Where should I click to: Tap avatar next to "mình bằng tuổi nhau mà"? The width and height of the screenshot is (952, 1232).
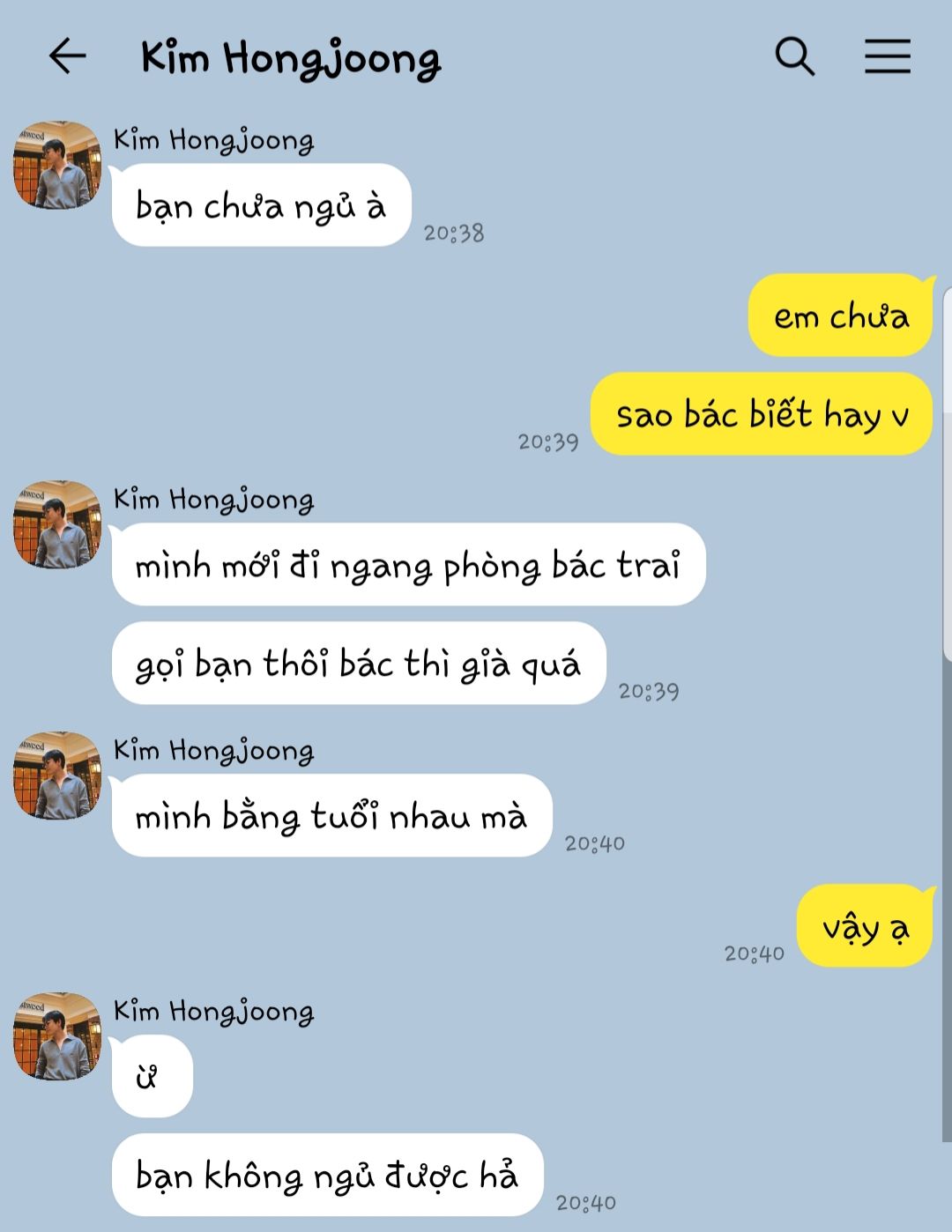pyautogui.click(x=57, y=776)
